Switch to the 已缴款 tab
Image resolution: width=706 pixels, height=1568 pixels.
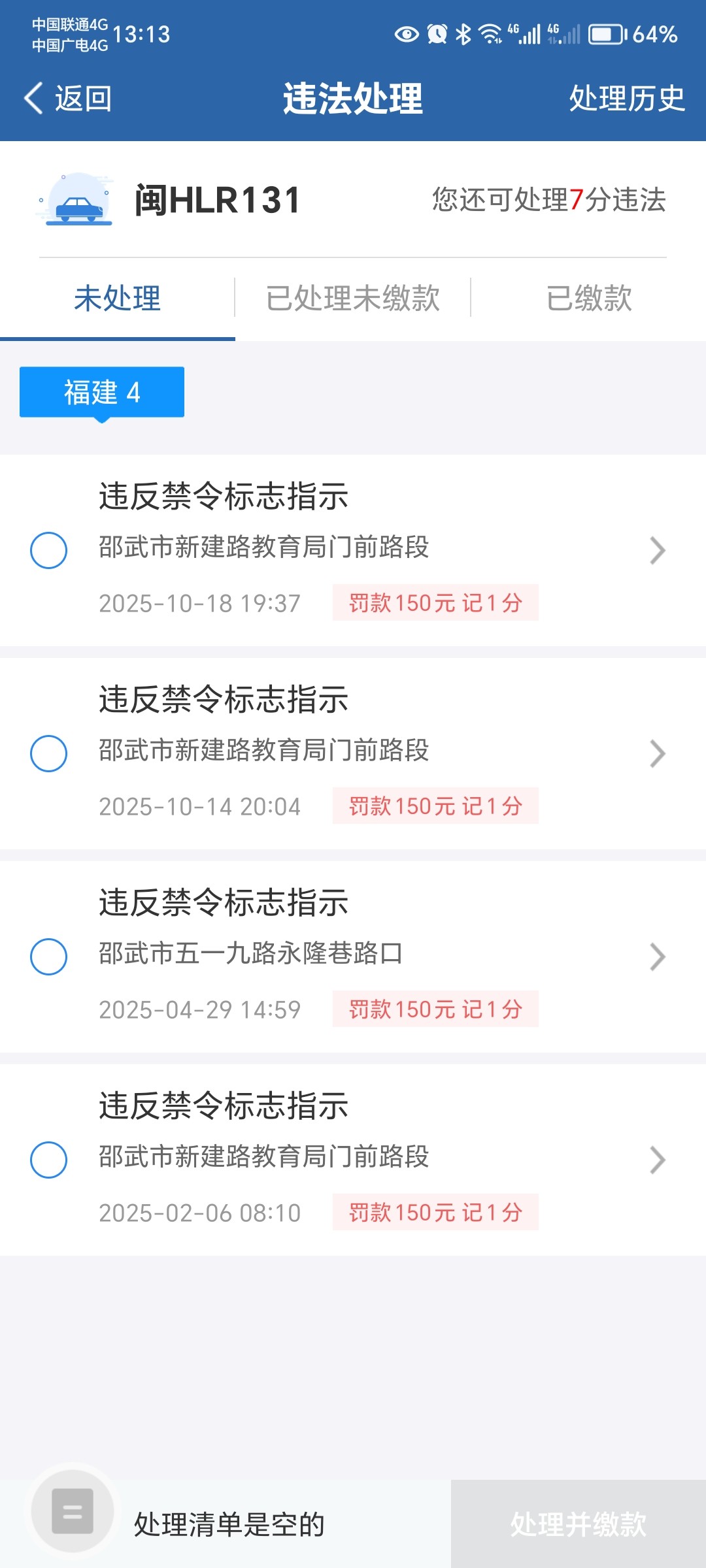pyautogui.click(x=588, y=299)
